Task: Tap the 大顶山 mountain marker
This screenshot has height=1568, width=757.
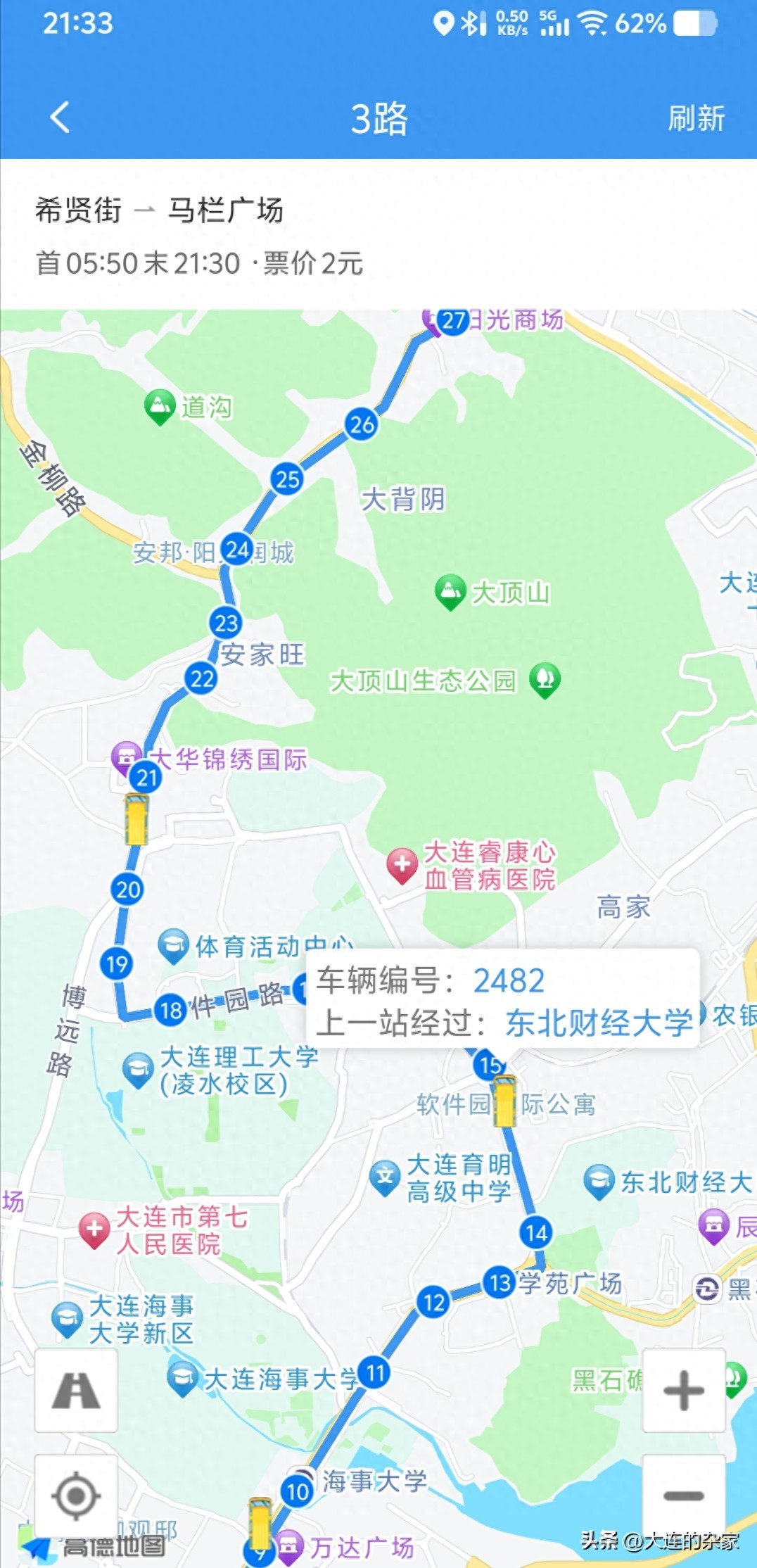Action: click(450, 590)
